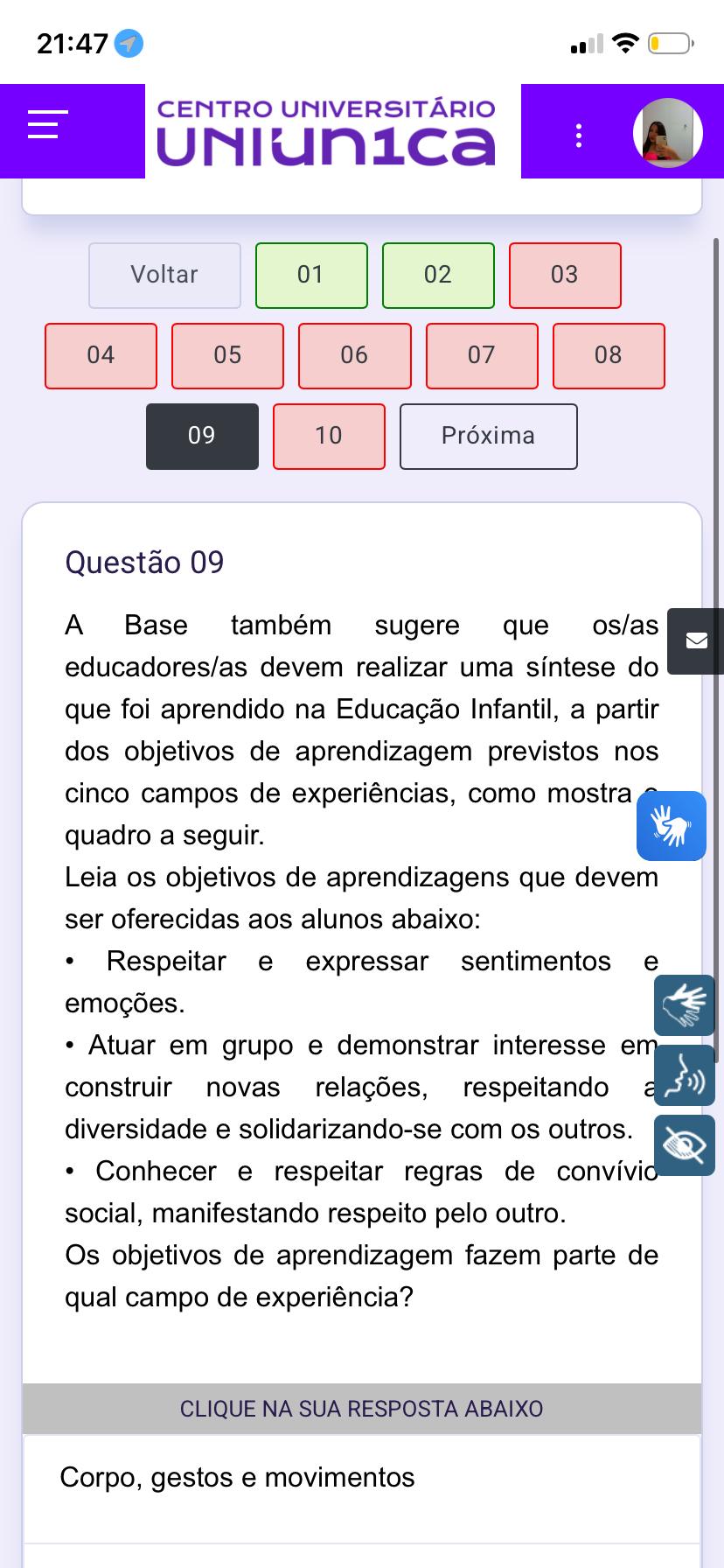Go to question 10
The image size is (724, 1568).
point(329,436)
